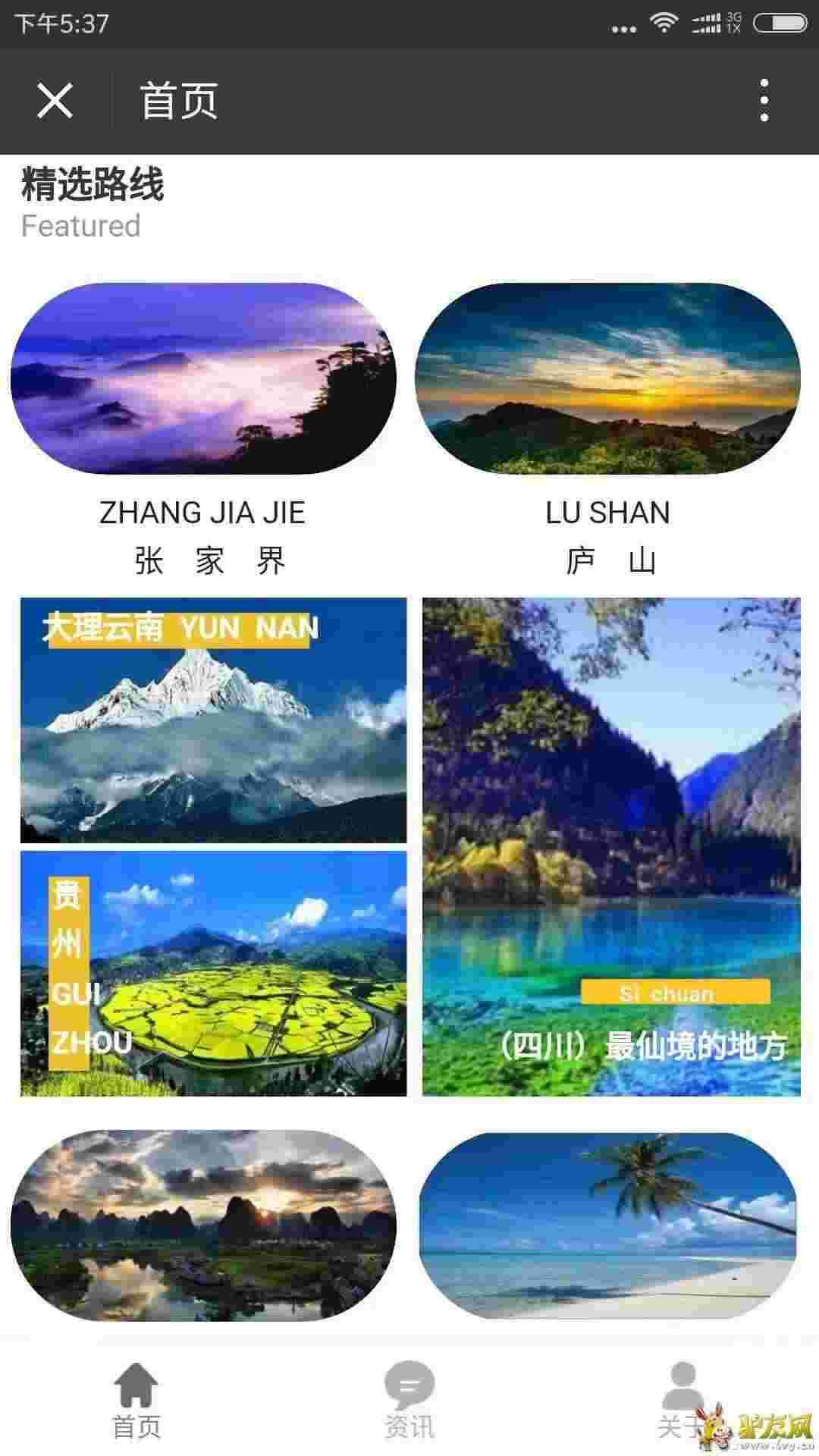Open the Lu Shan (庐山) route
819x1456 pixels.
pos(607,379)
